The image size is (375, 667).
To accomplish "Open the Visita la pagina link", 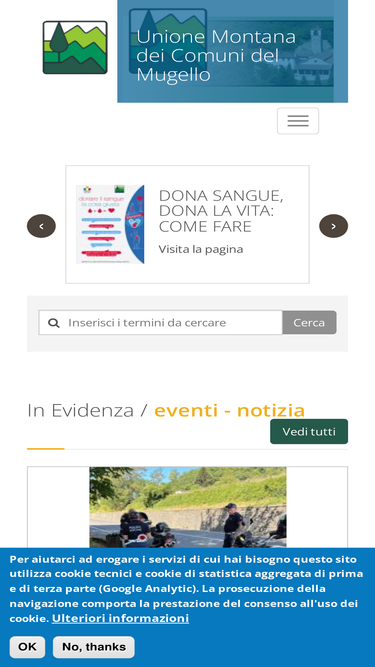I will click(x=201, y=249).
